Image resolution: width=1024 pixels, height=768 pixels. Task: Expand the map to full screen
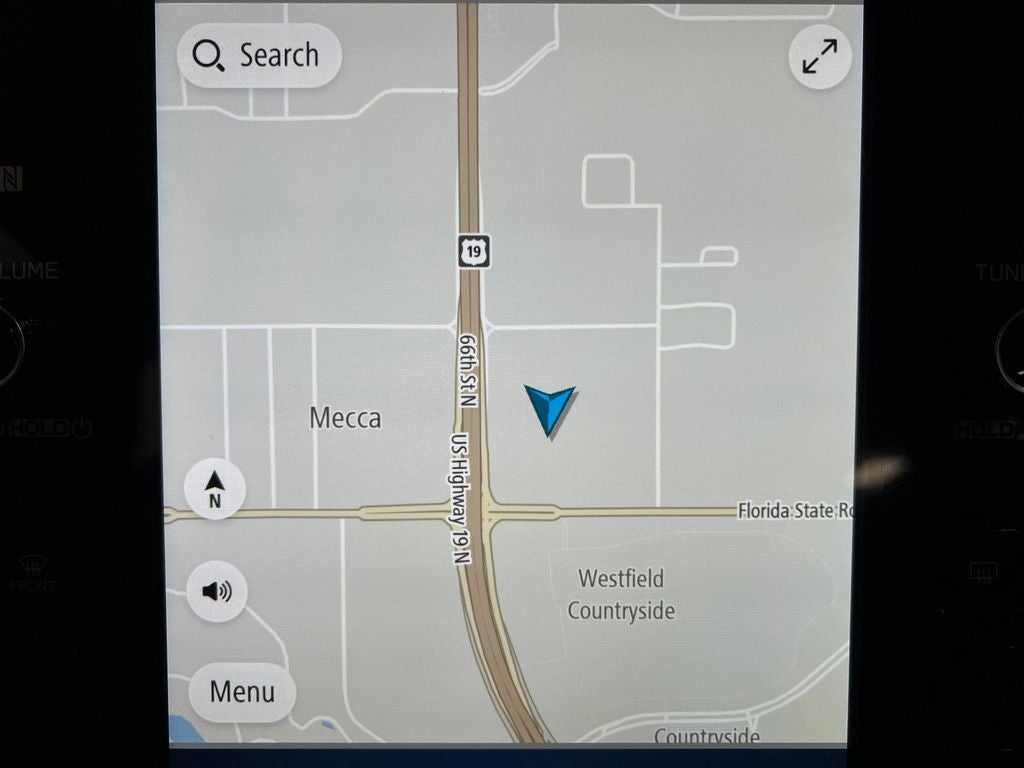pyautogui.click(x=820, y=58)
